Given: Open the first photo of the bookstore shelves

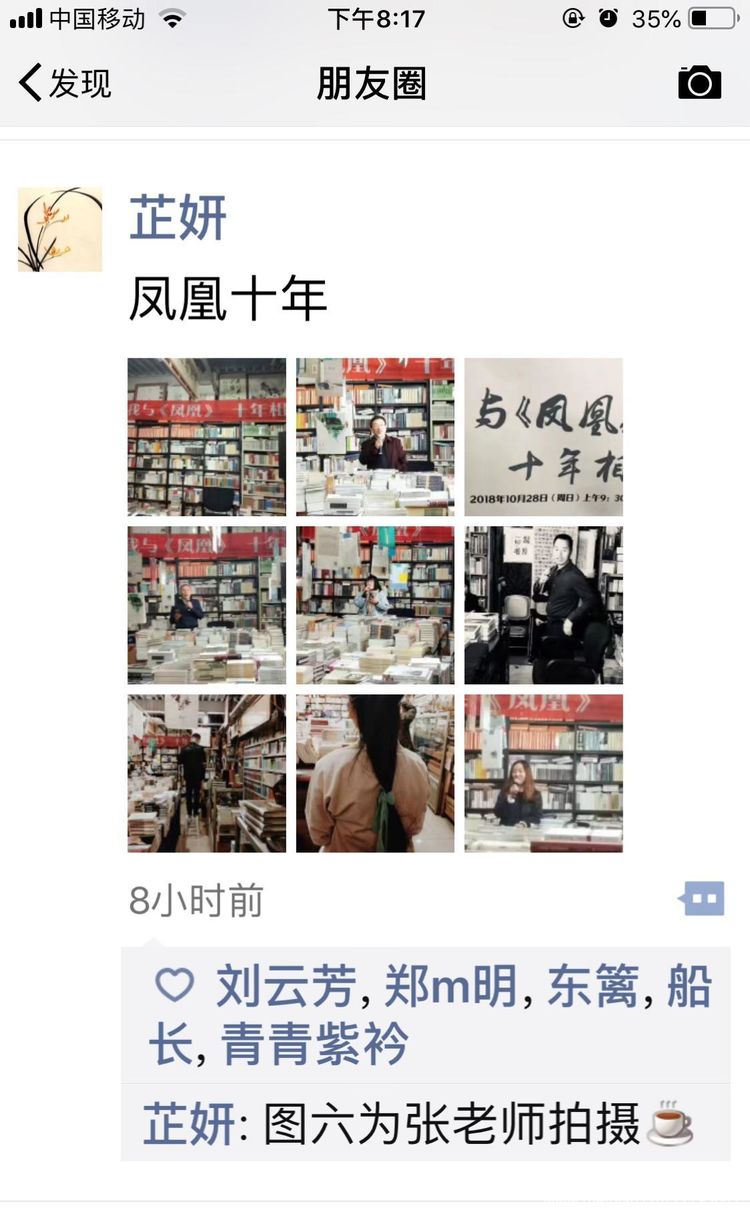Looking at the screenshot, I should pos(206,437).
